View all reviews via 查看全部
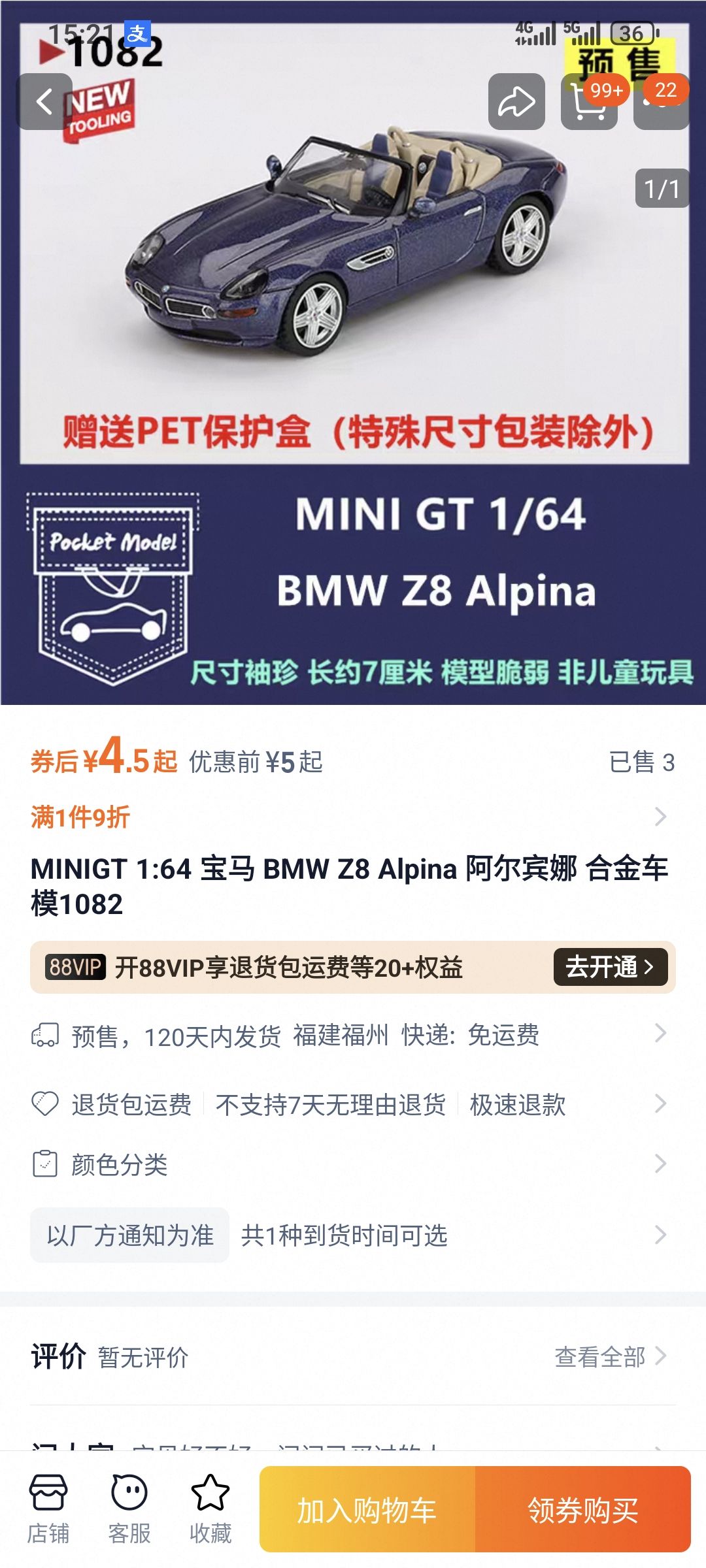The height and width of the screenshot is (1568, 706). coord(611,1357)
